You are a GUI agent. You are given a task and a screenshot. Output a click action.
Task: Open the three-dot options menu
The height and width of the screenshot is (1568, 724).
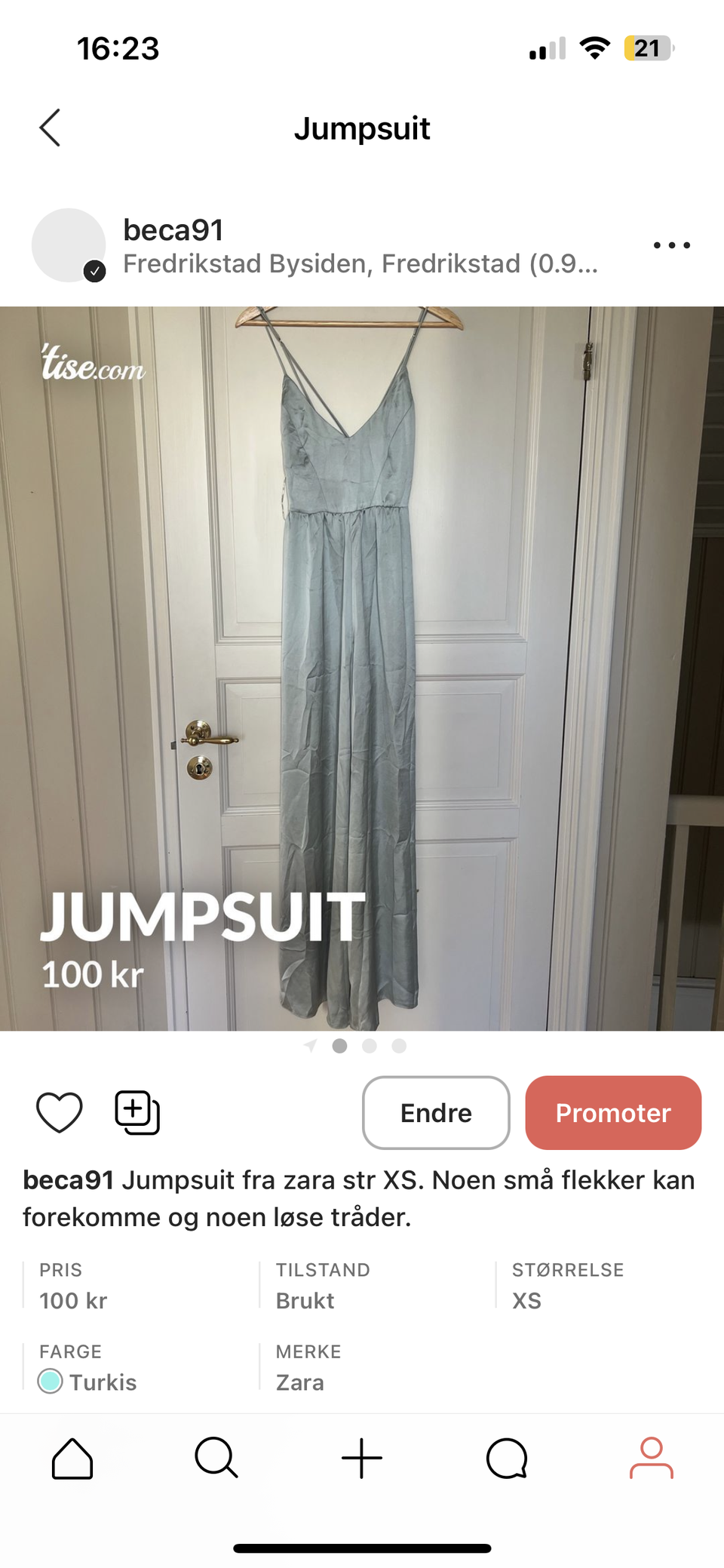[x=671, y=244]
